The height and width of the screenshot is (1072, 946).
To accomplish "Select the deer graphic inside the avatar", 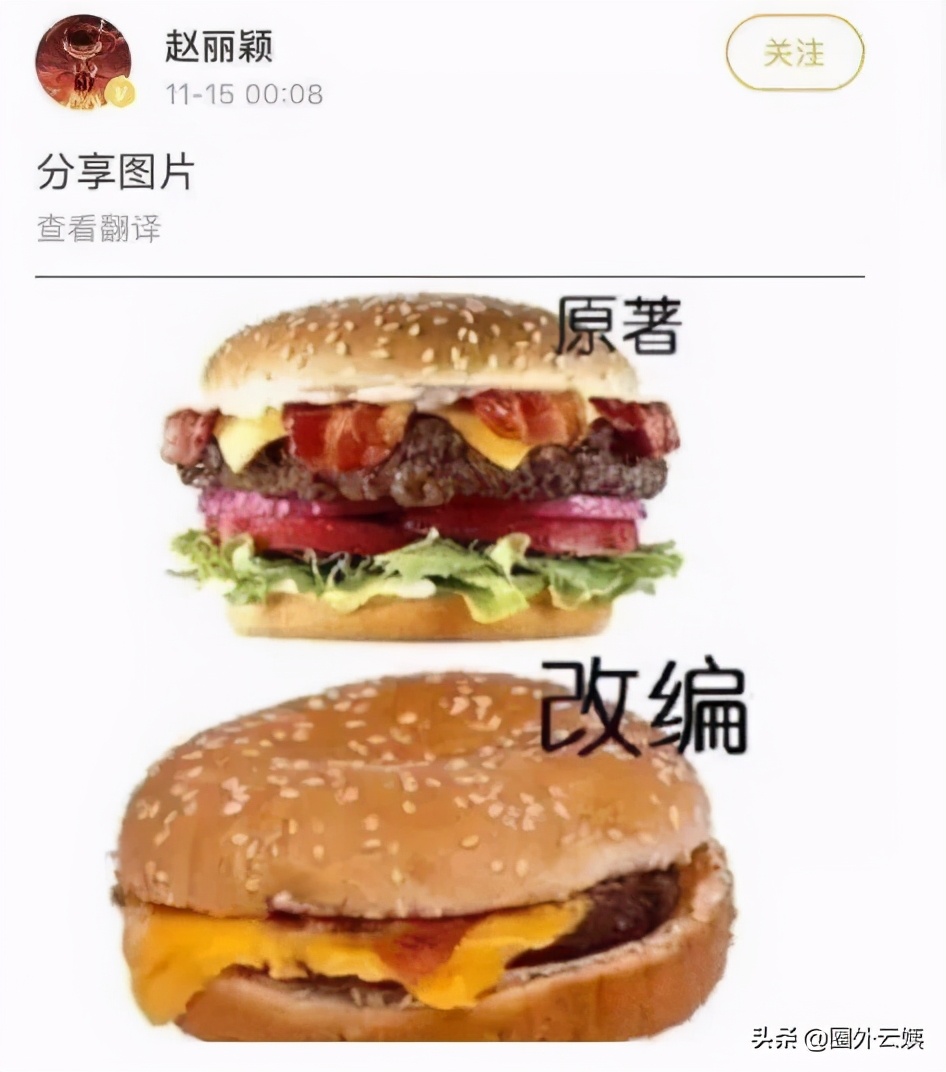I will [x=82, y=58].
